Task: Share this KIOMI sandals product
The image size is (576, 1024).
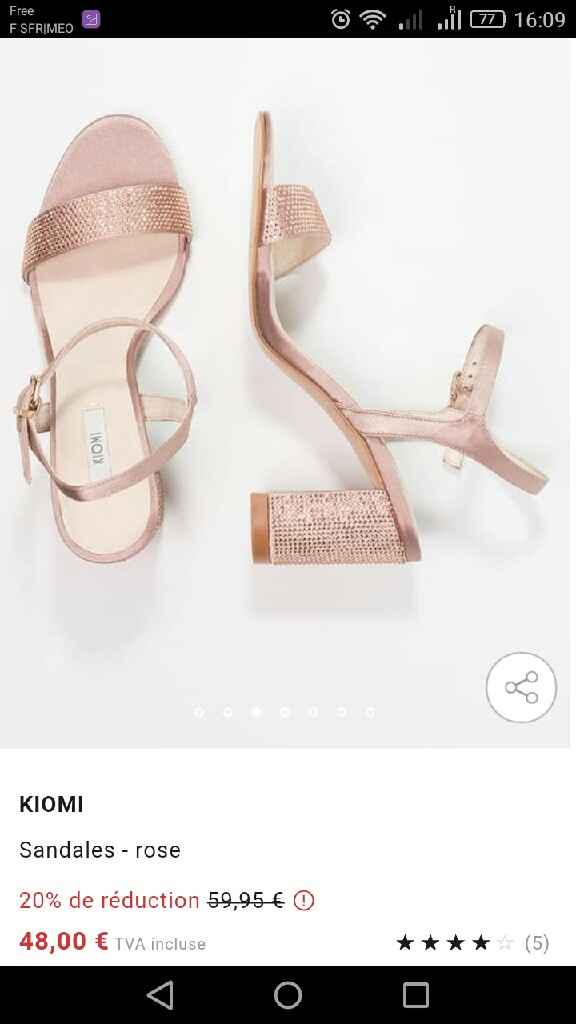Action: pyautogui.click(x=521, y=687)
